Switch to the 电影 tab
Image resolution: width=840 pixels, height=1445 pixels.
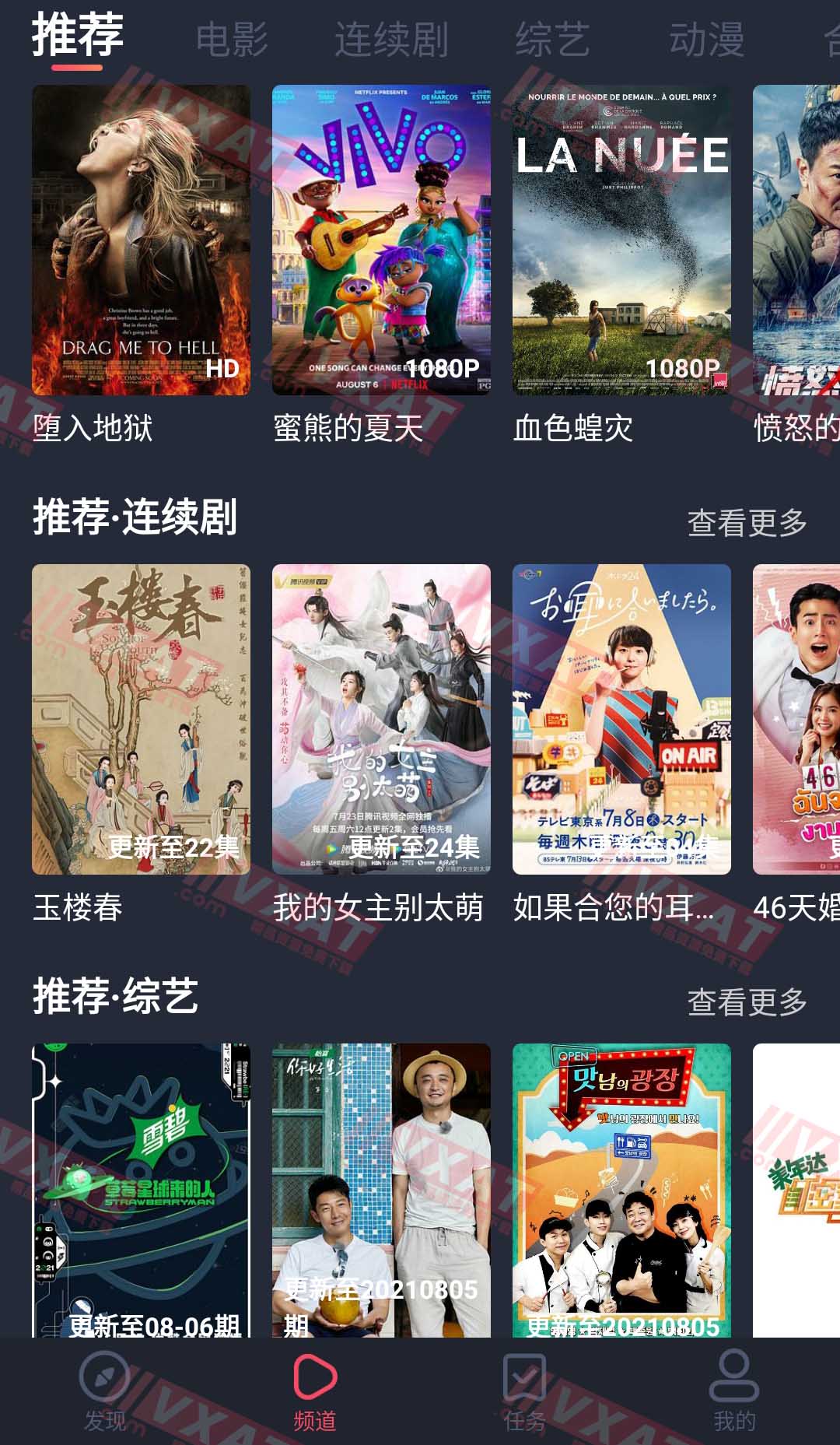[233, 40]
